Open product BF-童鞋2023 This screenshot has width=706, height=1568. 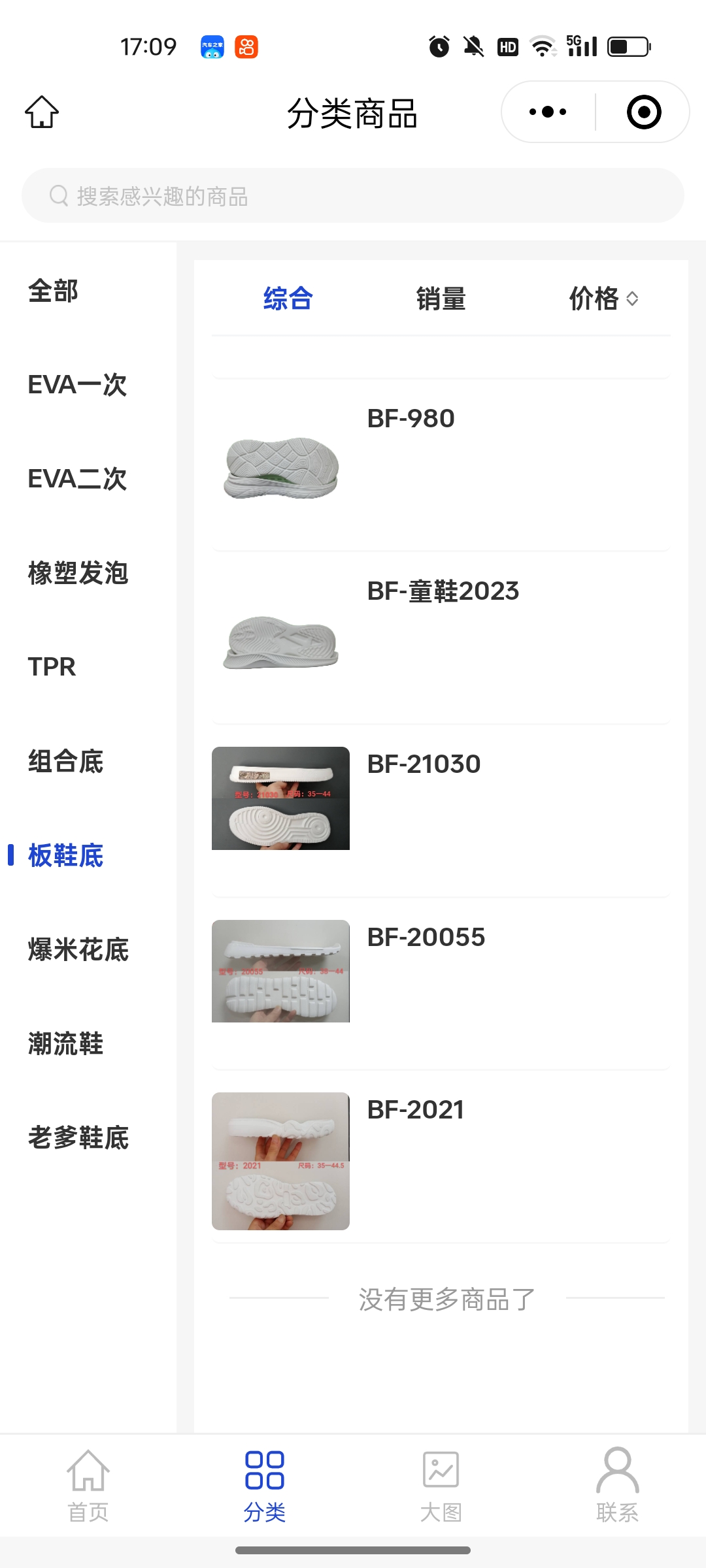pyautogui.click(x=441, y=638)
